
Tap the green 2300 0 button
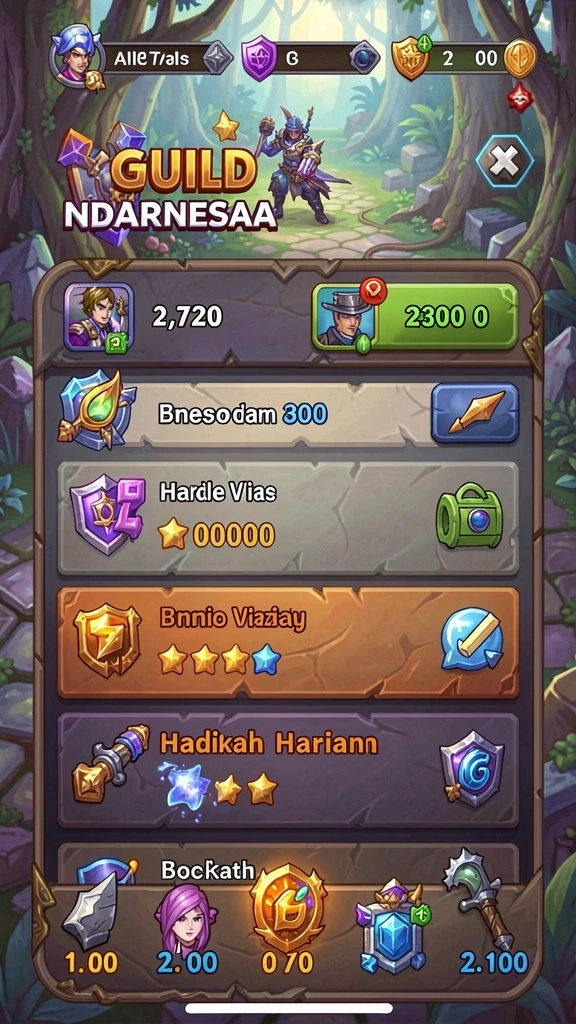tap(415, 317)
